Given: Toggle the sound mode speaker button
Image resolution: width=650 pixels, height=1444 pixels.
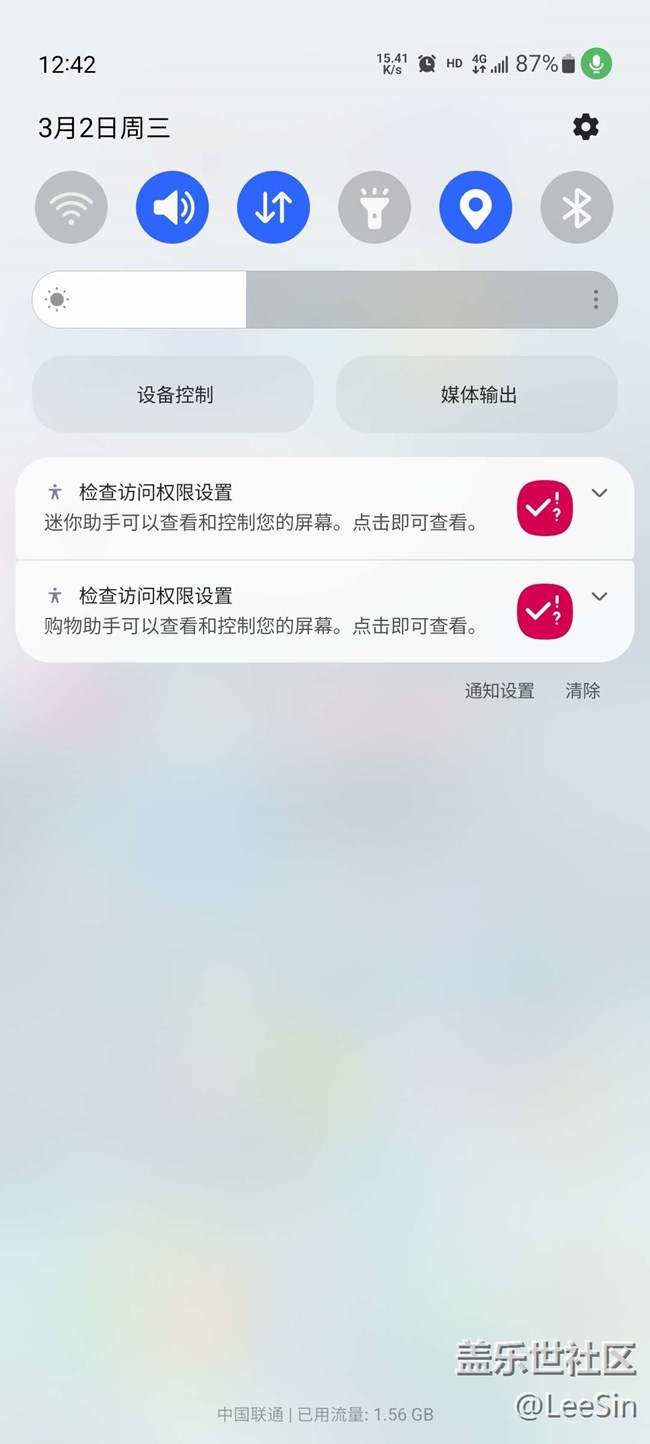Looking at the screenshot, I should 172,208.
